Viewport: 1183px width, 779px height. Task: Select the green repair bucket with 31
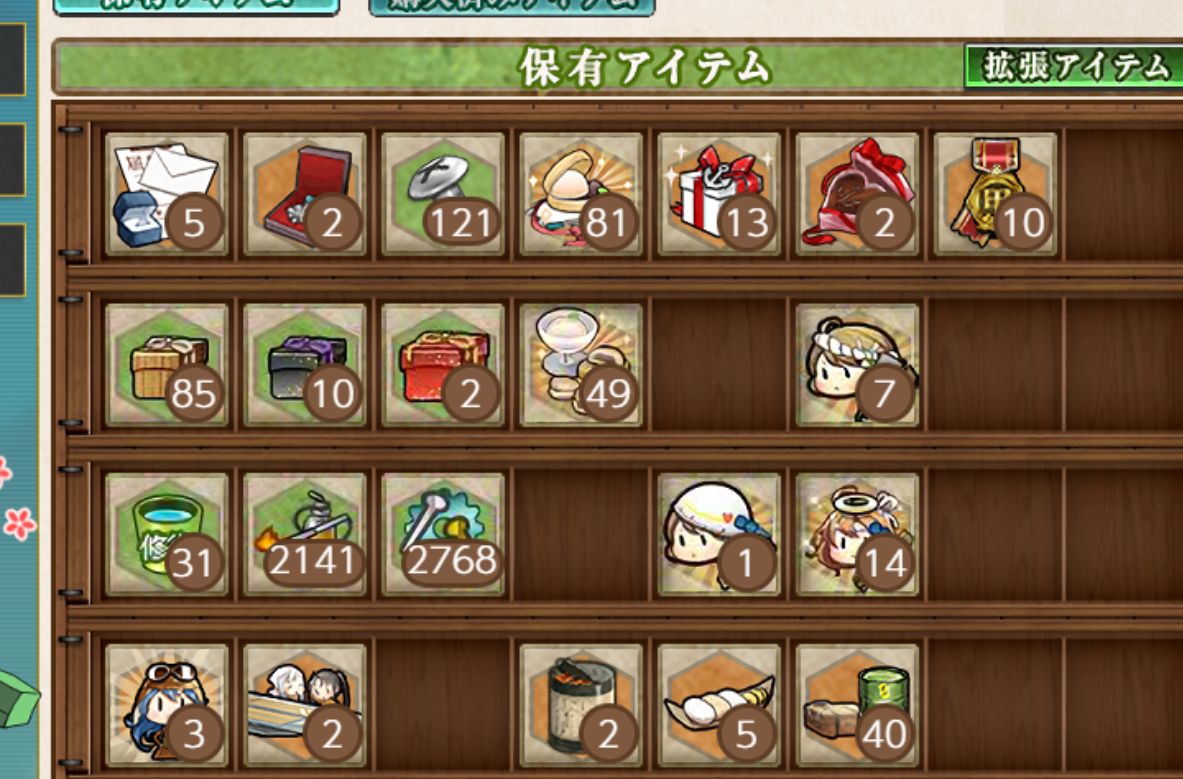point(167,535)
